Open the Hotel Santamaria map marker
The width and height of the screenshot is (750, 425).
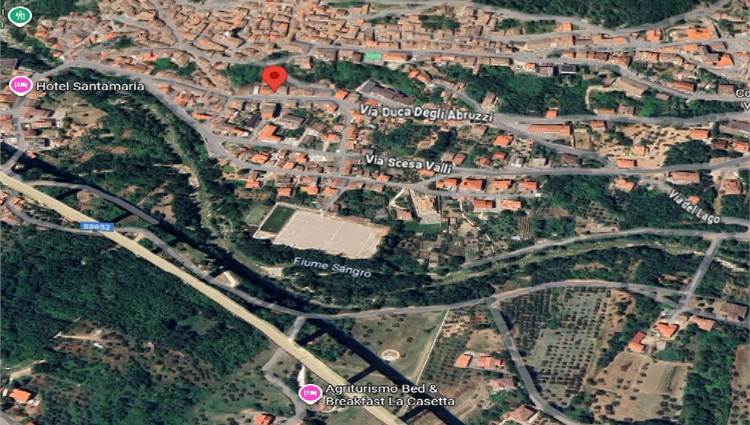point(19,85)
